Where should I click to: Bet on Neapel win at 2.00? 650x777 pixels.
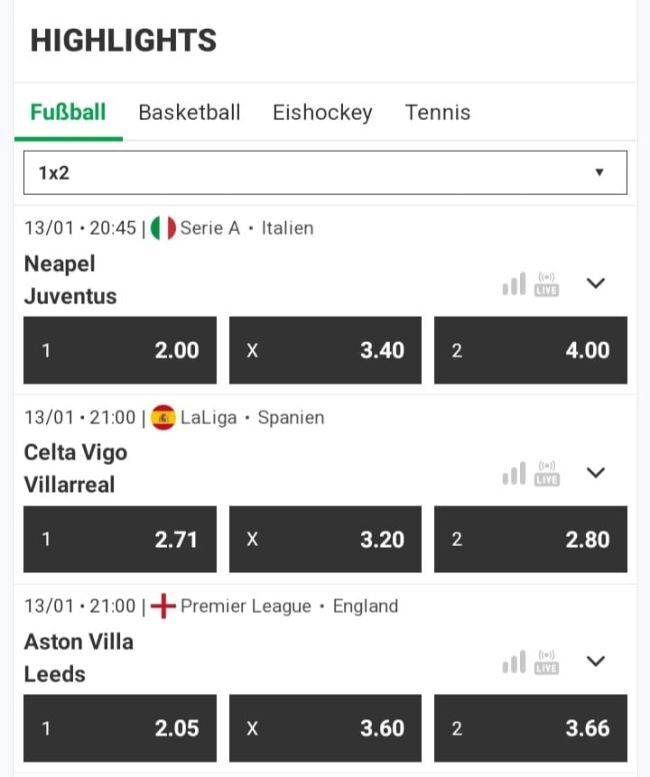click(x=120, y=350)
